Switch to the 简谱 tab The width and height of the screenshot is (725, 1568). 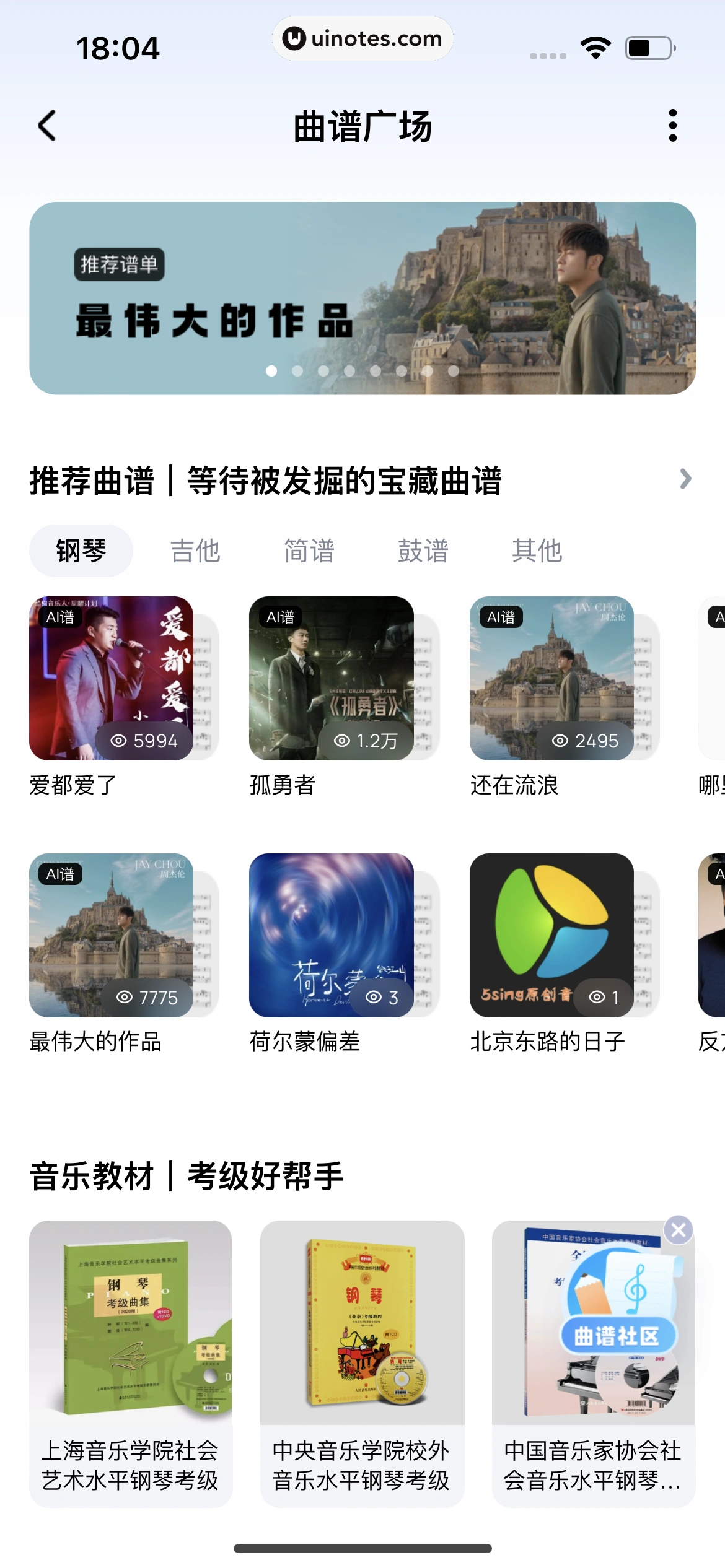point(309,551)
